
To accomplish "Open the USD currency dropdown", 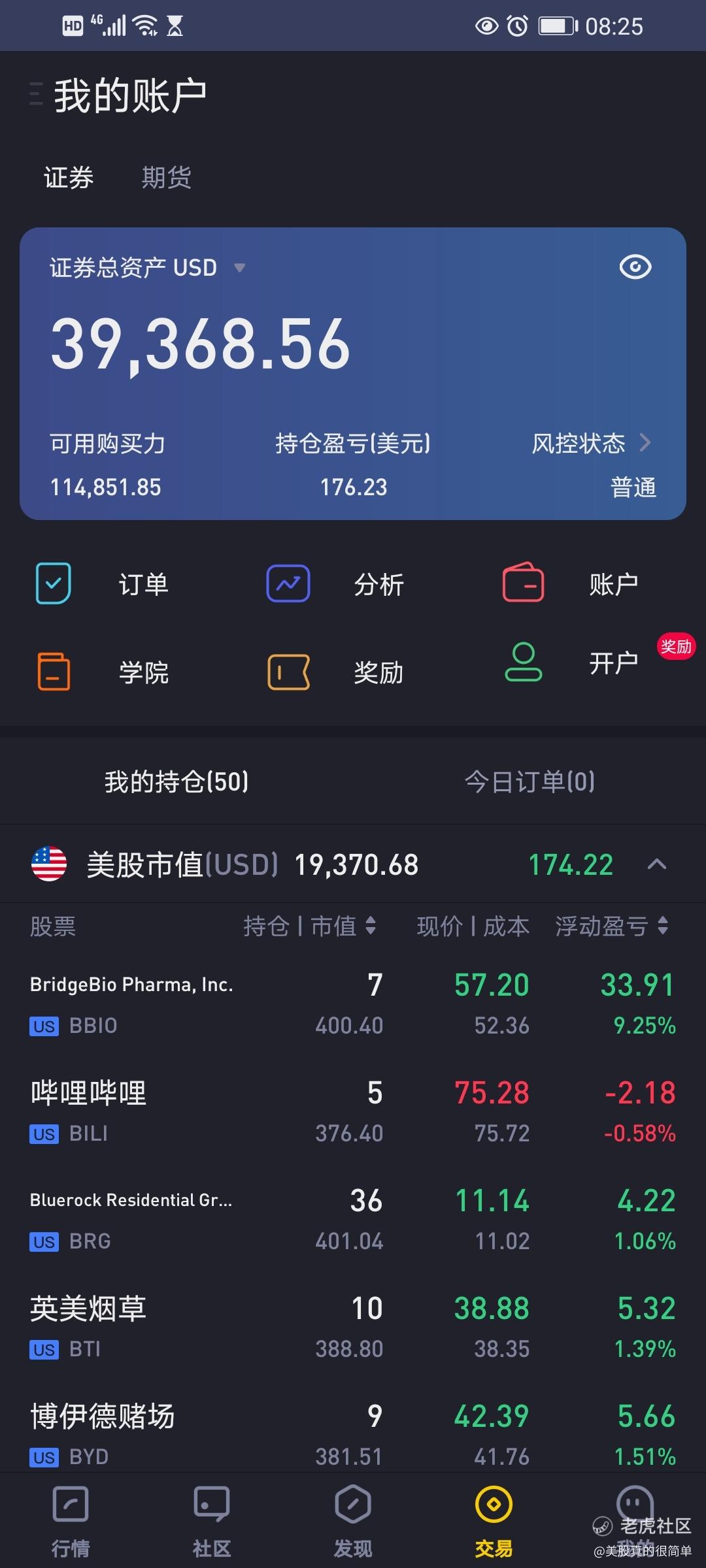I will pyautogui.click(x=239, y=268).
